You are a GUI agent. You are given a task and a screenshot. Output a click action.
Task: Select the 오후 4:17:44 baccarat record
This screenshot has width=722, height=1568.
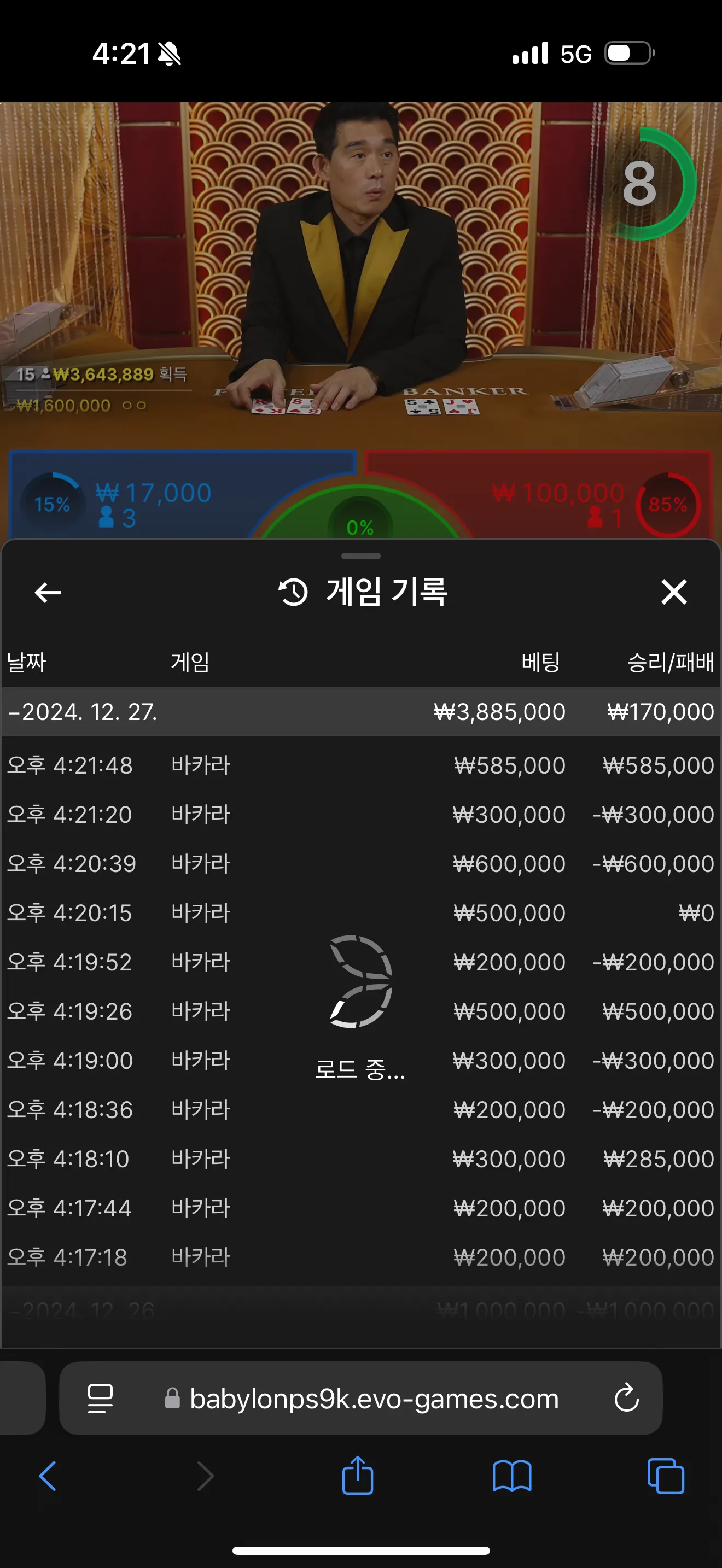tap(360, 1208)
